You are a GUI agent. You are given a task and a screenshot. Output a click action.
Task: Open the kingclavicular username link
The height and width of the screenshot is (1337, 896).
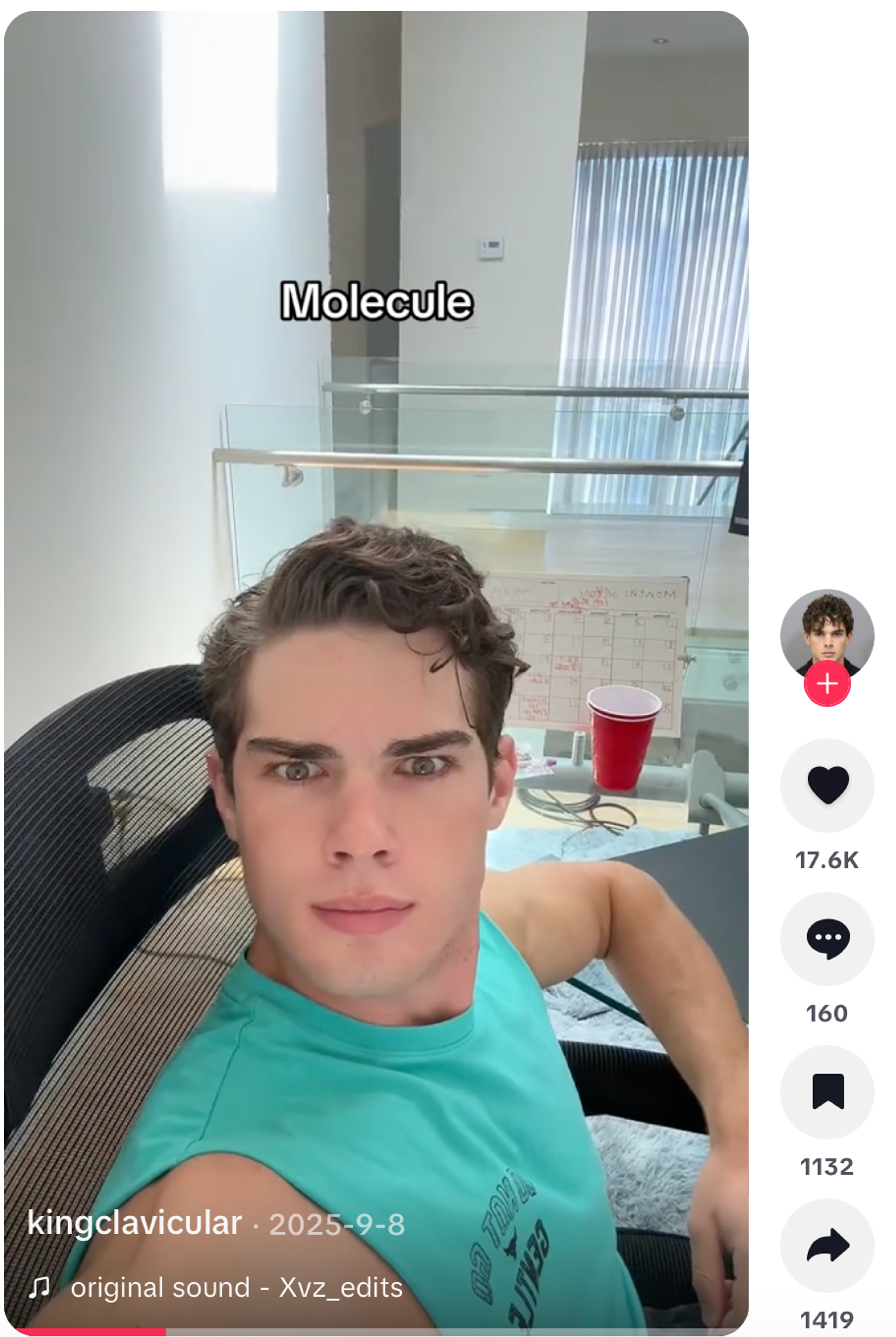coord(134,1223)
